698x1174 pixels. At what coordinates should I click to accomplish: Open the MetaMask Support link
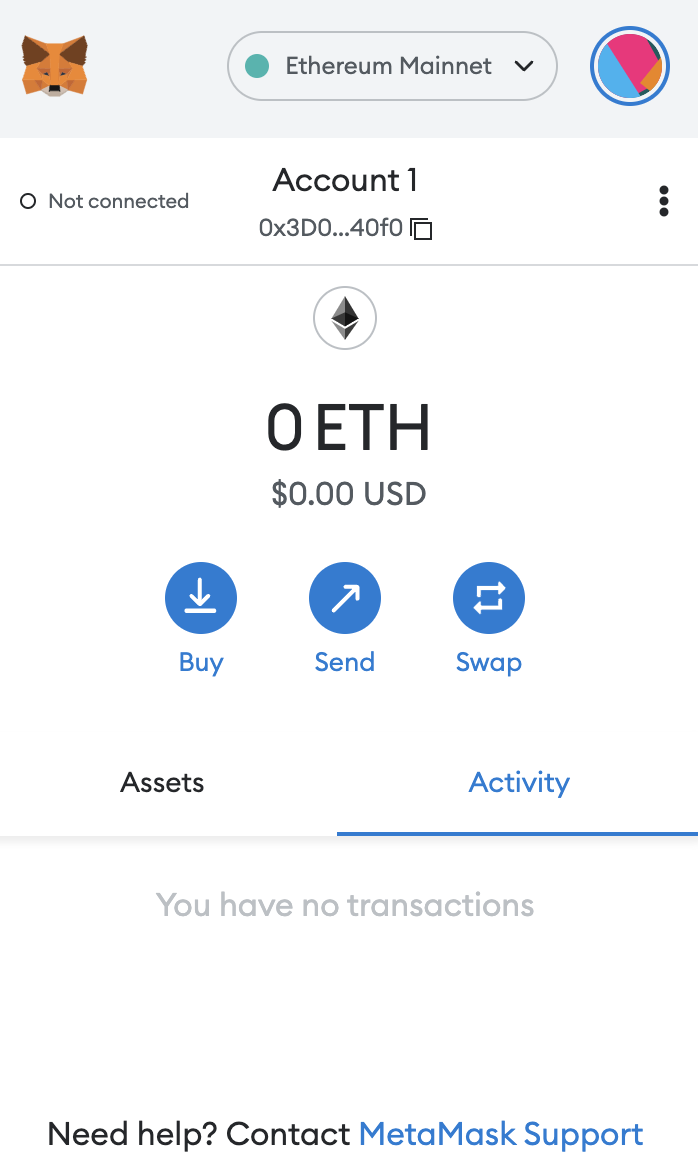tap(501, 1134)
